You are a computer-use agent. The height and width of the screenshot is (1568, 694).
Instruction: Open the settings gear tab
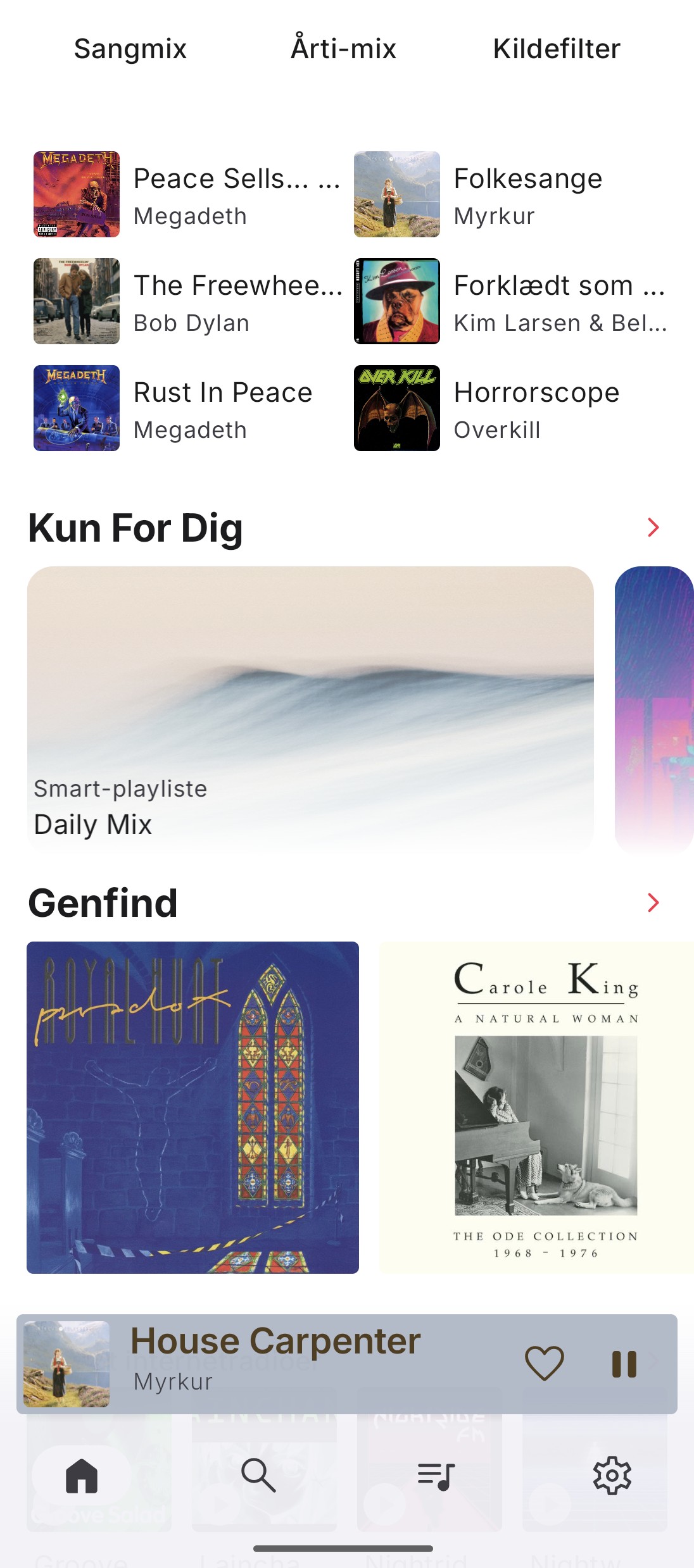tap(612, 1476)
